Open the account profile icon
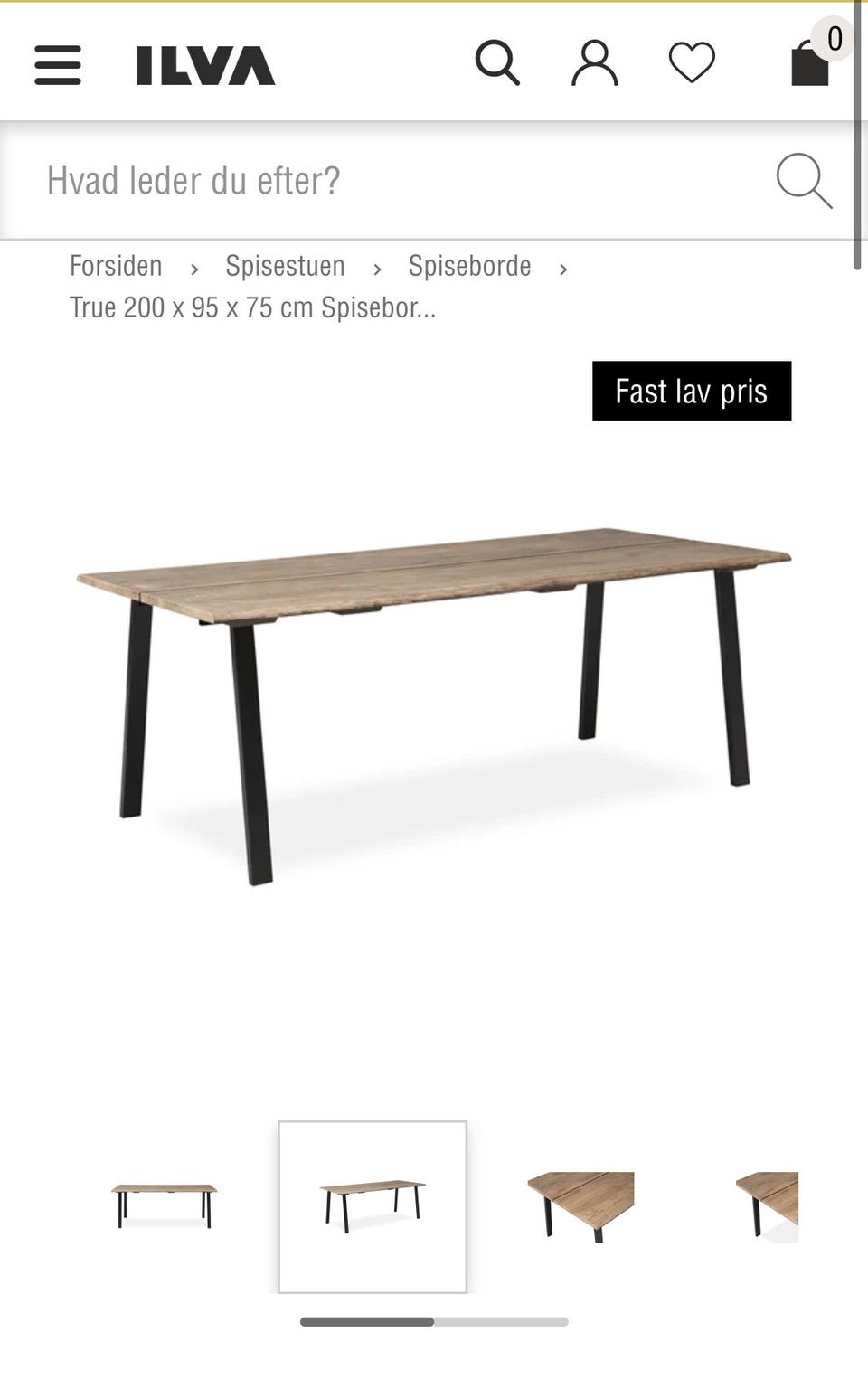Viewport: 868px width, 1389px height. (595, 63)
